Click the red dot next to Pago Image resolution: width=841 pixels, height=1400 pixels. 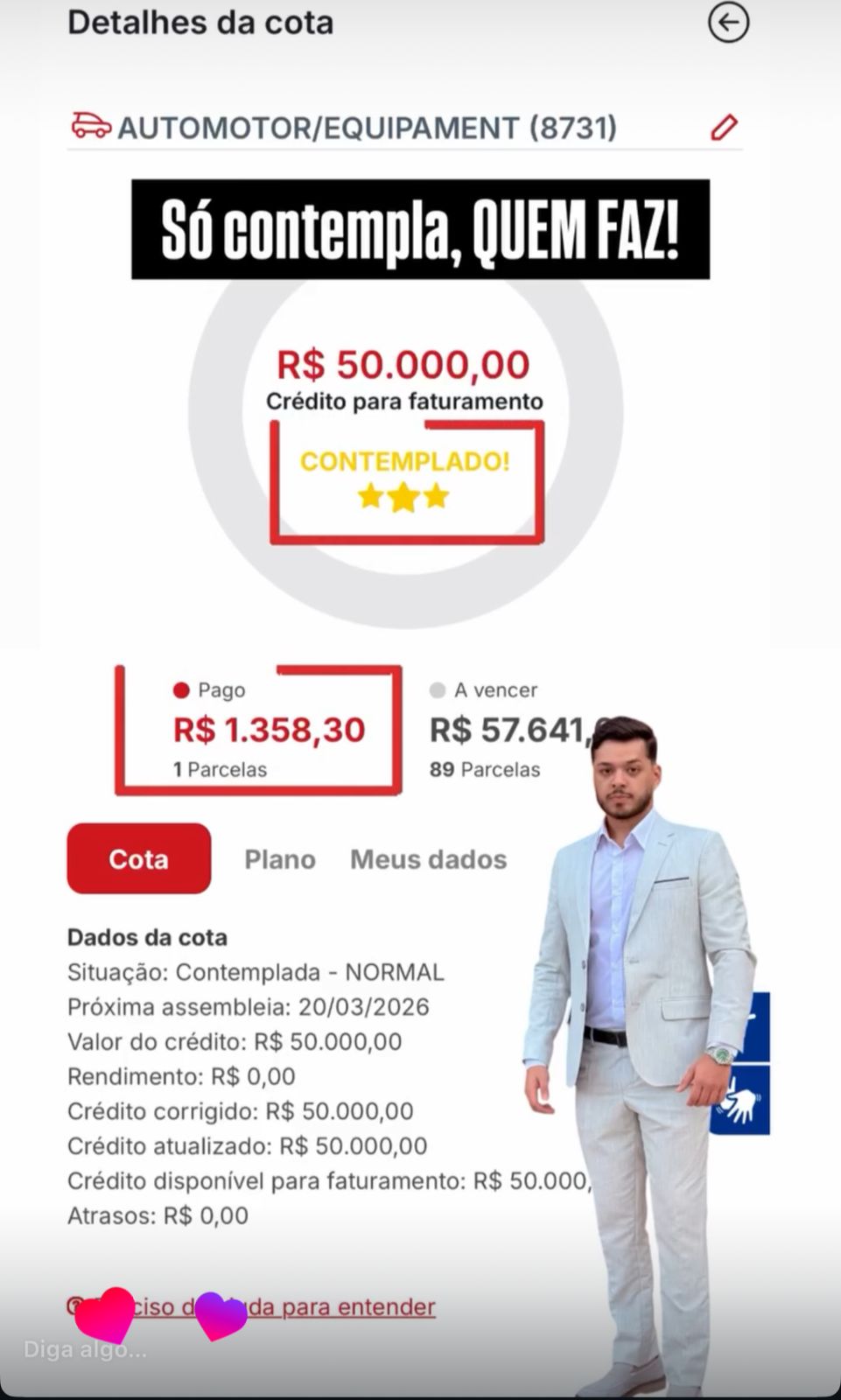[182, 690]
